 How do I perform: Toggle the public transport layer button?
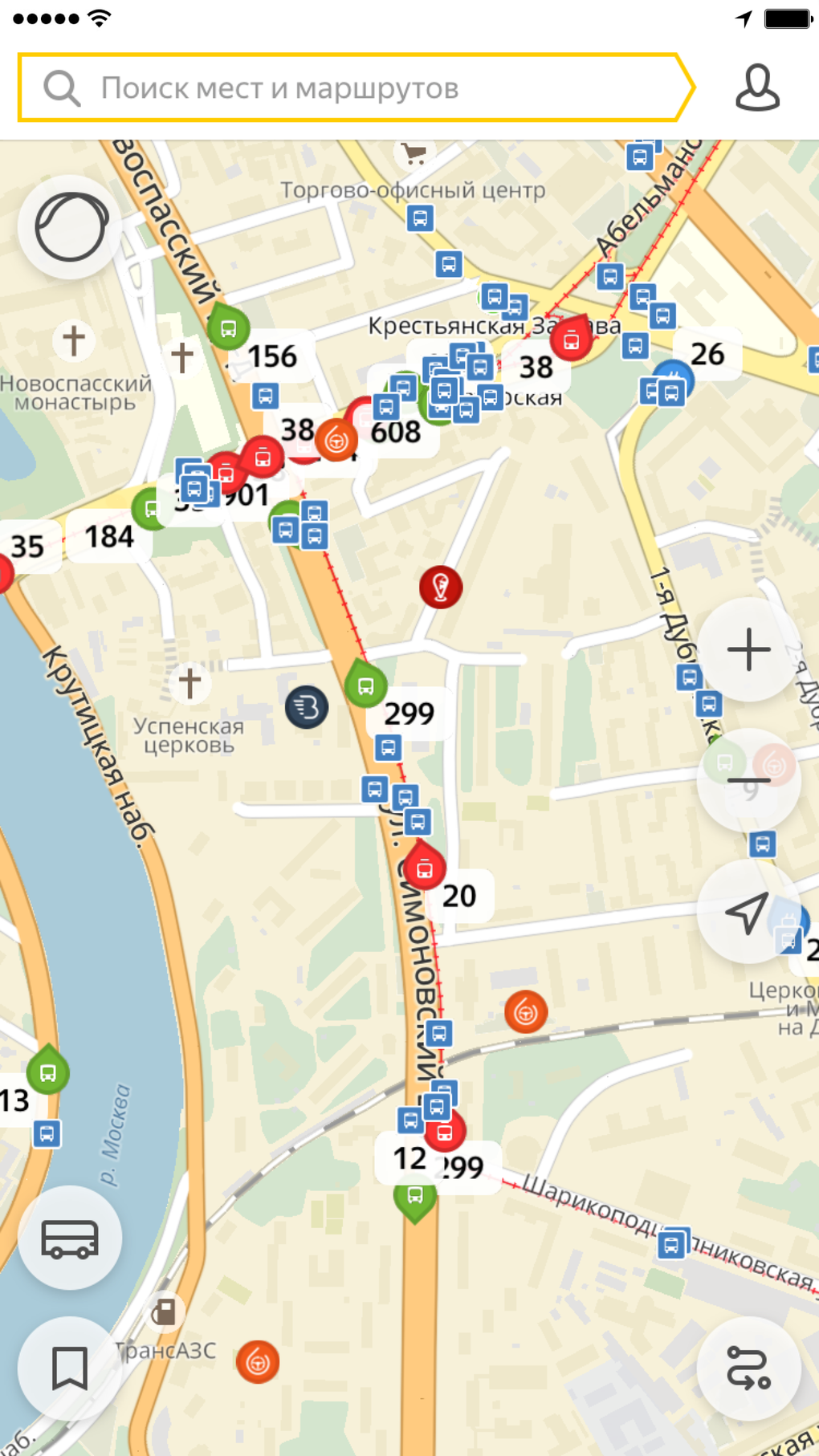(x=70, y=1238)
